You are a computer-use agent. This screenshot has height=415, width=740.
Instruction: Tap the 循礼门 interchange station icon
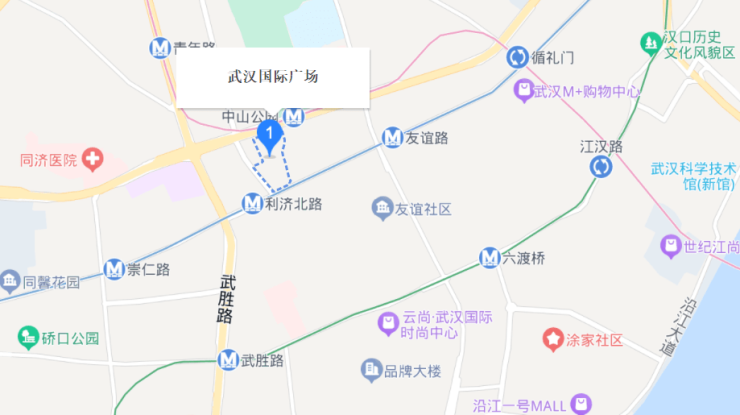(517, 58)
